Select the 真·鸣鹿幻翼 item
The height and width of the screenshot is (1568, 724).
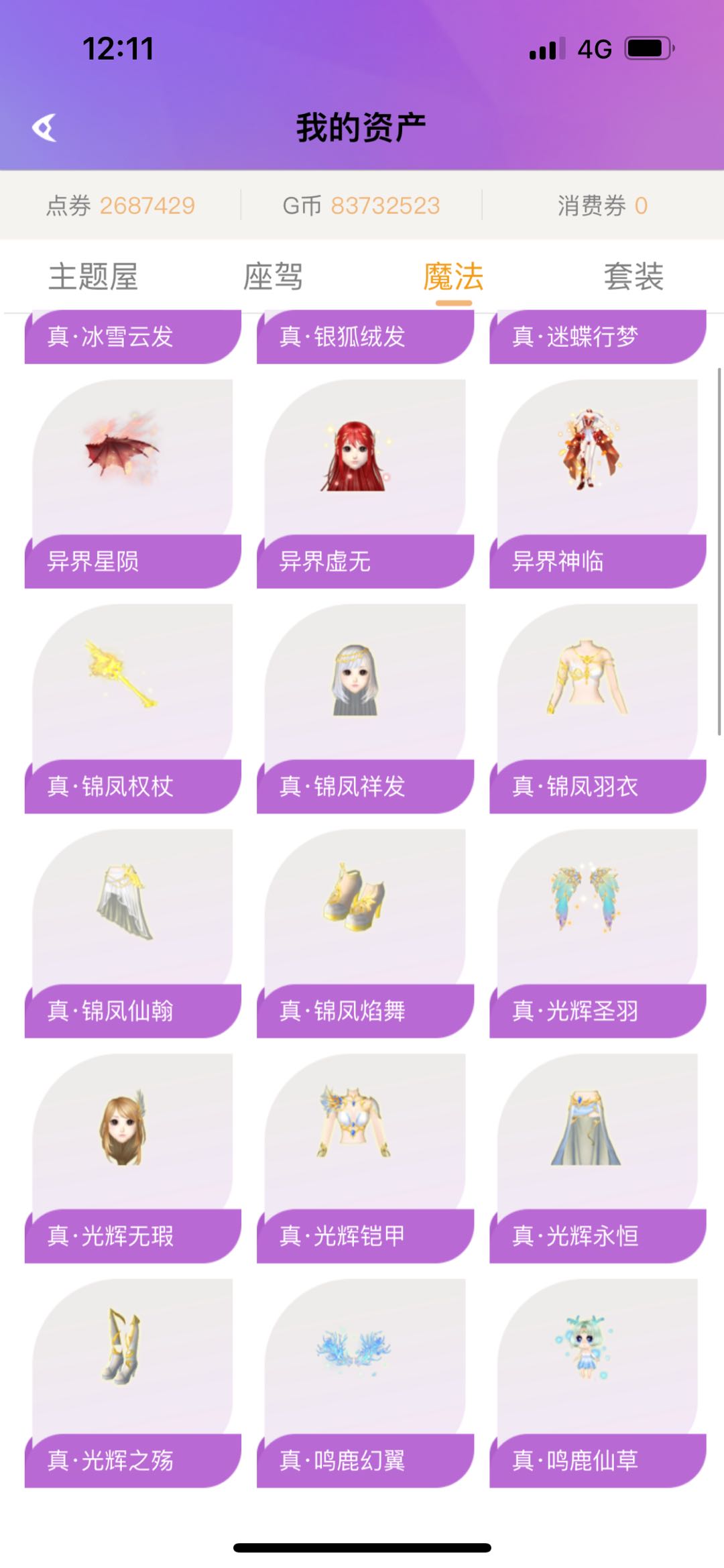tap(365, 1383)
